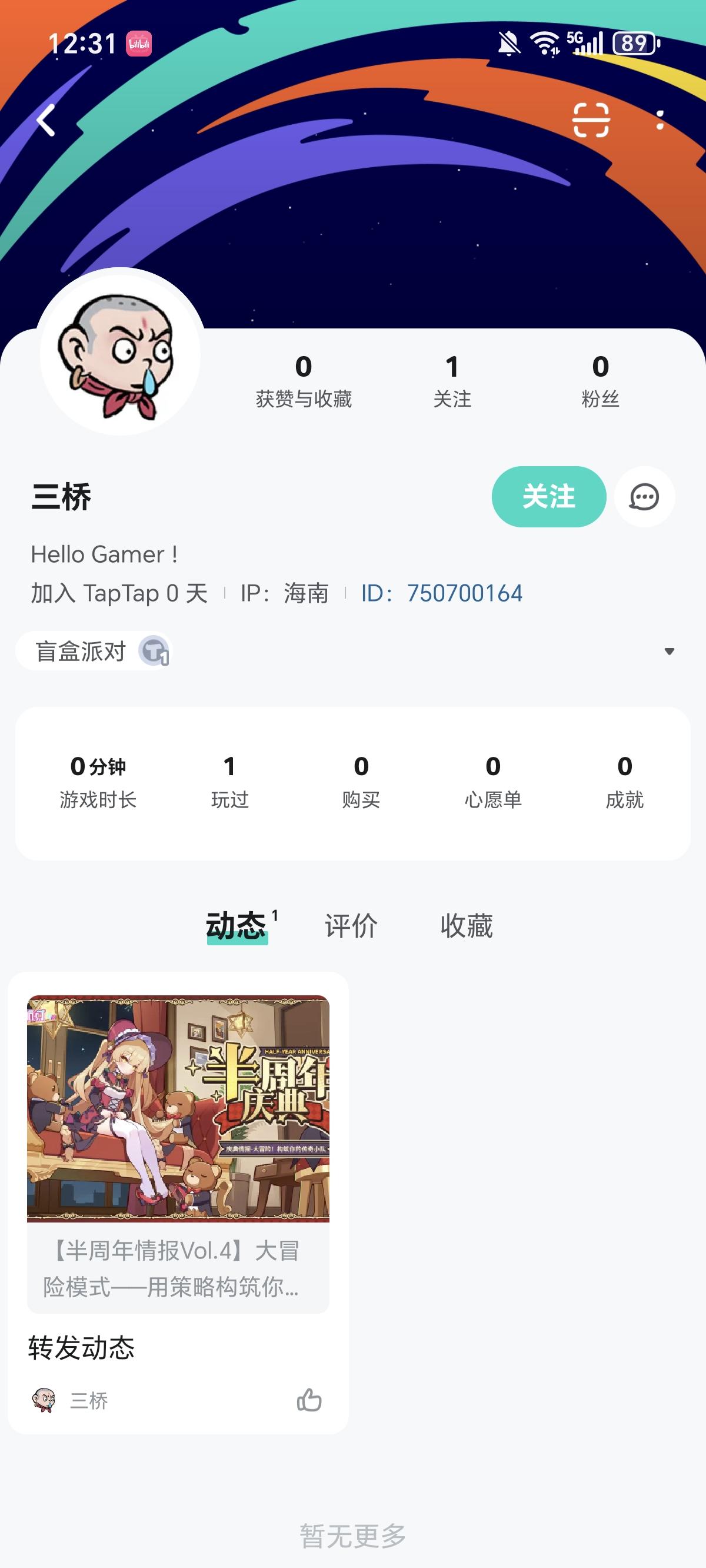Tap the T1 level badge on 盲盒派对
The image size is (706, 1568).
pyautogui.click(x=156, y=651)
